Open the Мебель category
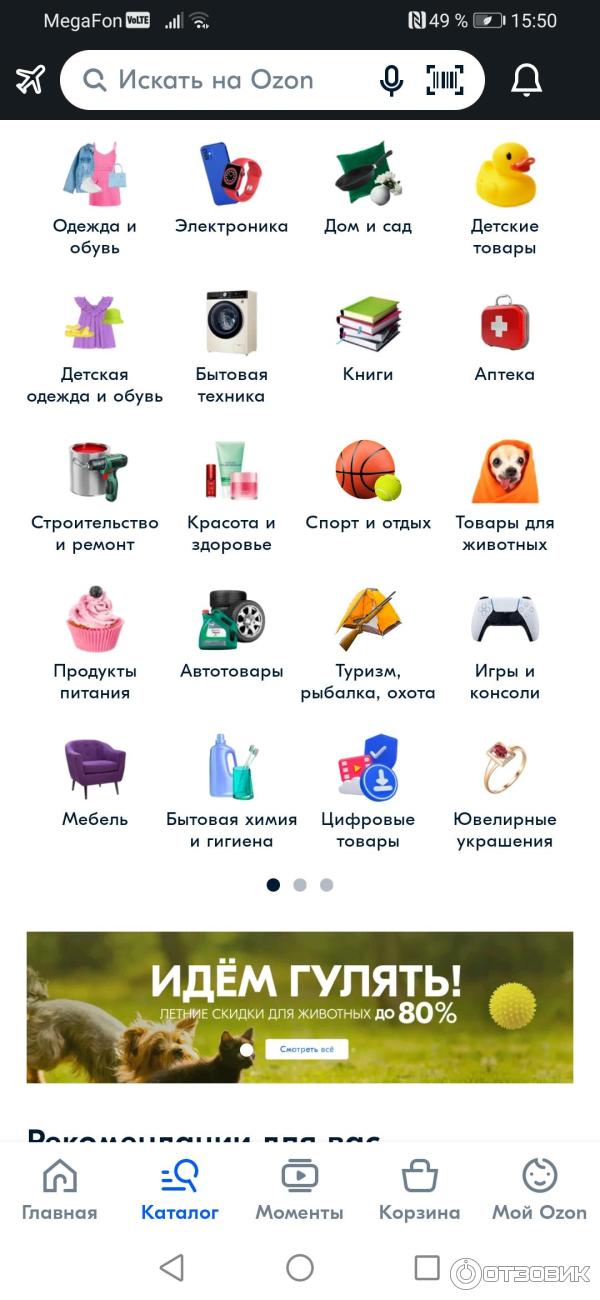 point(95,782)
